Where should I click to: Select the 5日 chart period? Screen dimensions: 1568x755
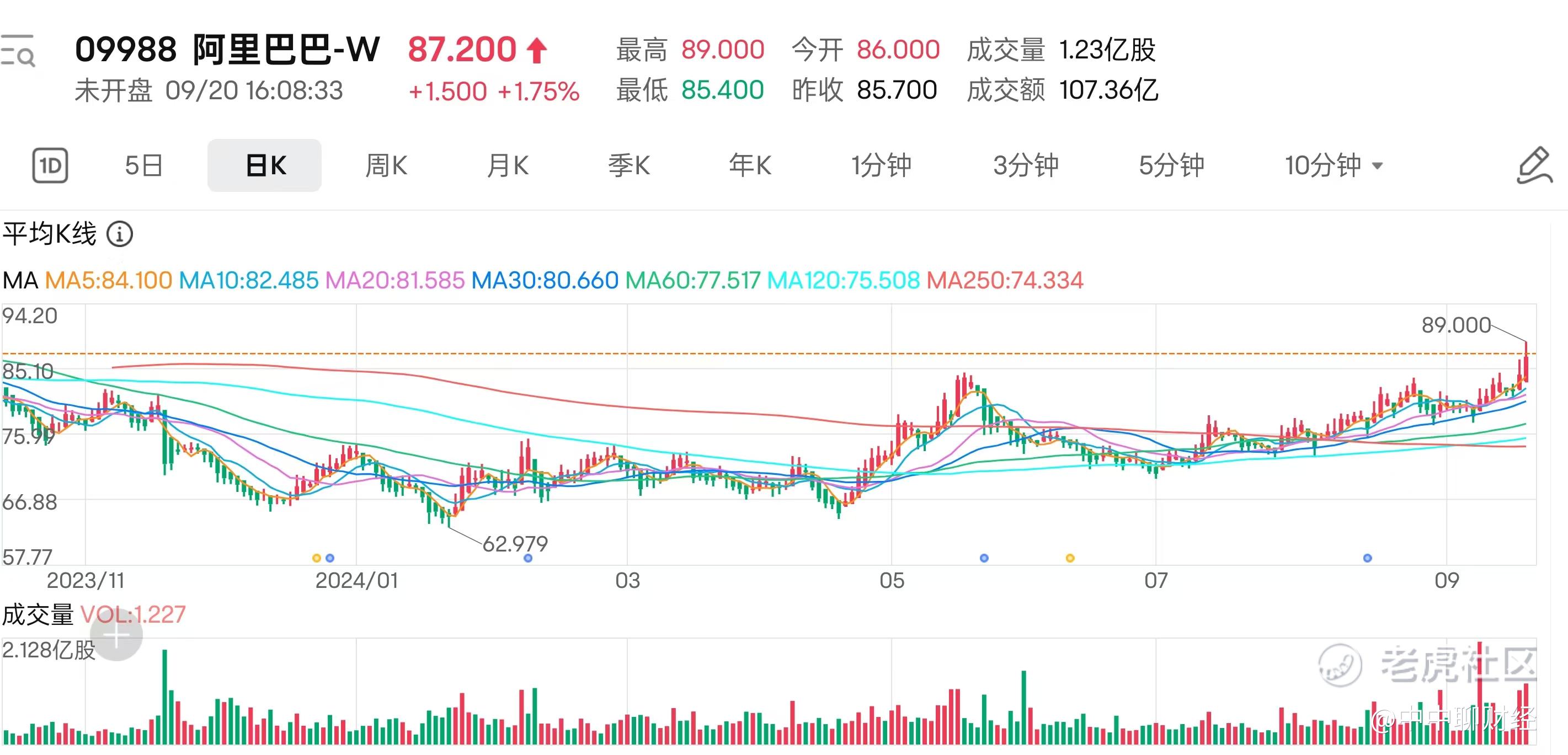(143, 165)
